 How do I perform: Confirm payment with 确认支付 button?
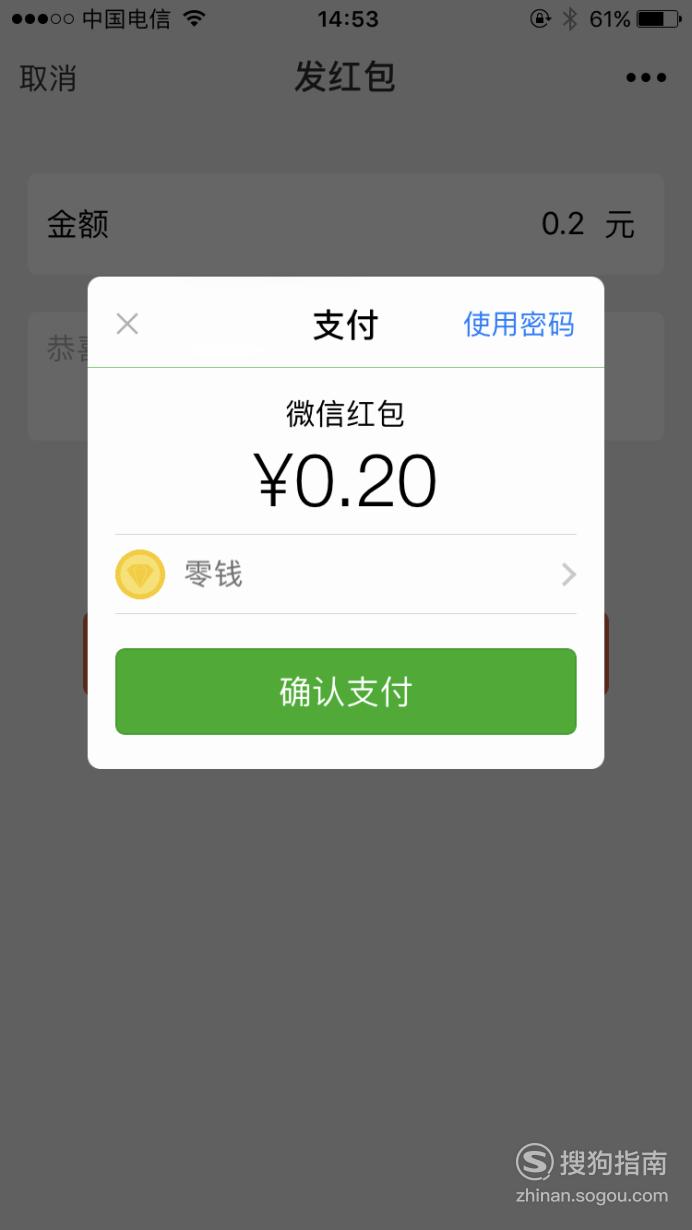346,692
